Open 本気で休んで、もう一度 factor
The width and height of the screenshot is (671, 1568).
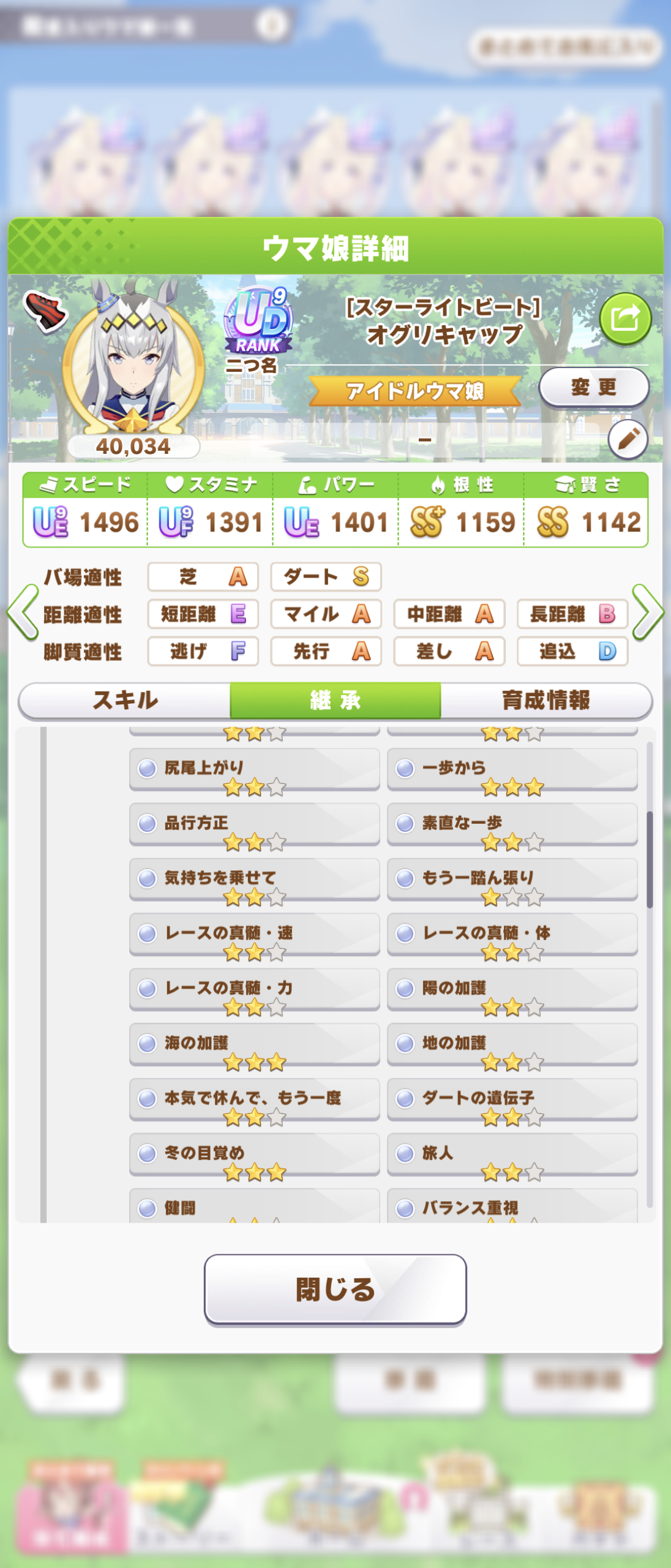point(254,1098)
